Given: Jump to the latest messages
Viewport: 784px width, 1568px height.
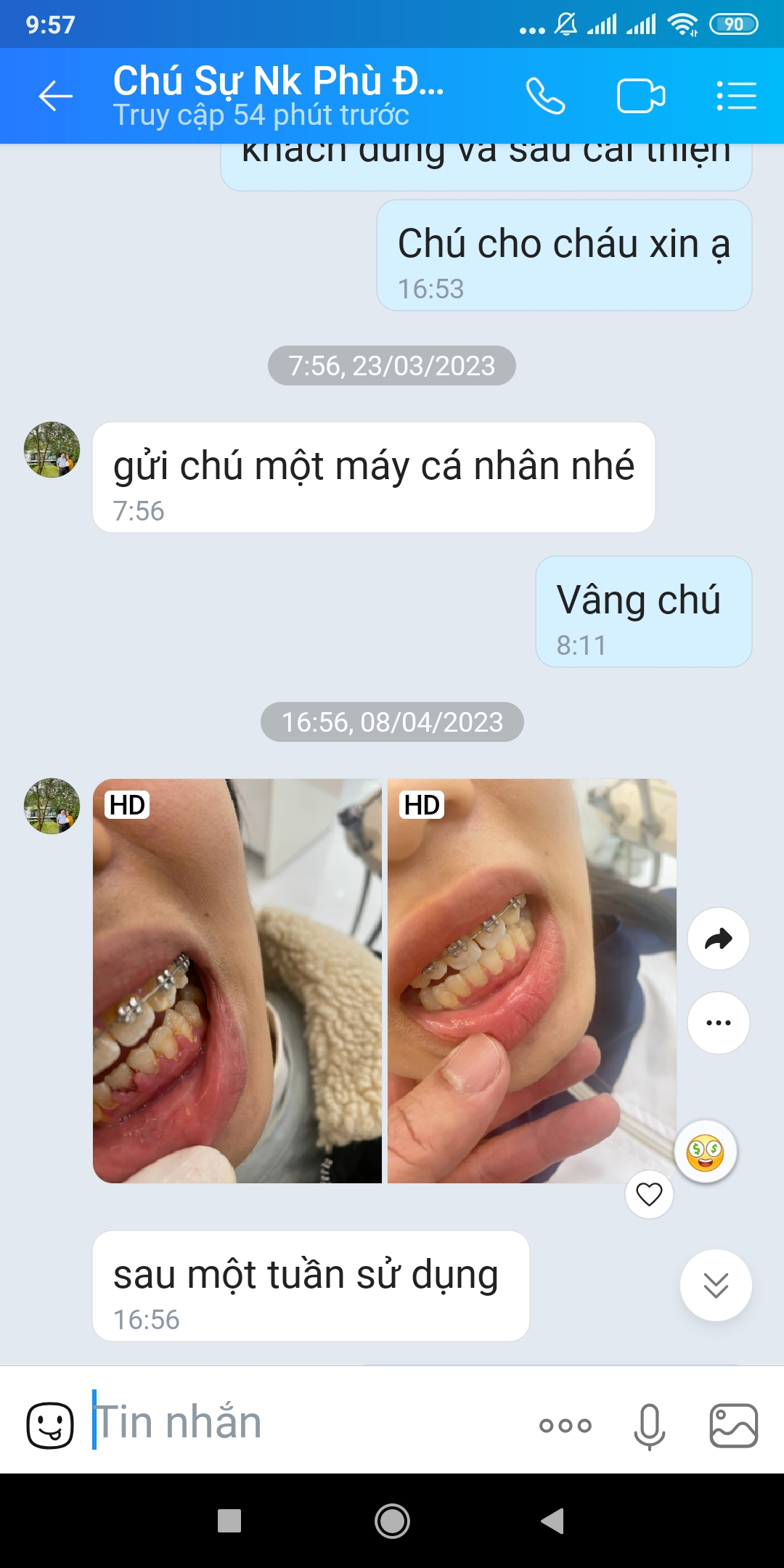Looking at the screenshot, I should point(716,1285).
